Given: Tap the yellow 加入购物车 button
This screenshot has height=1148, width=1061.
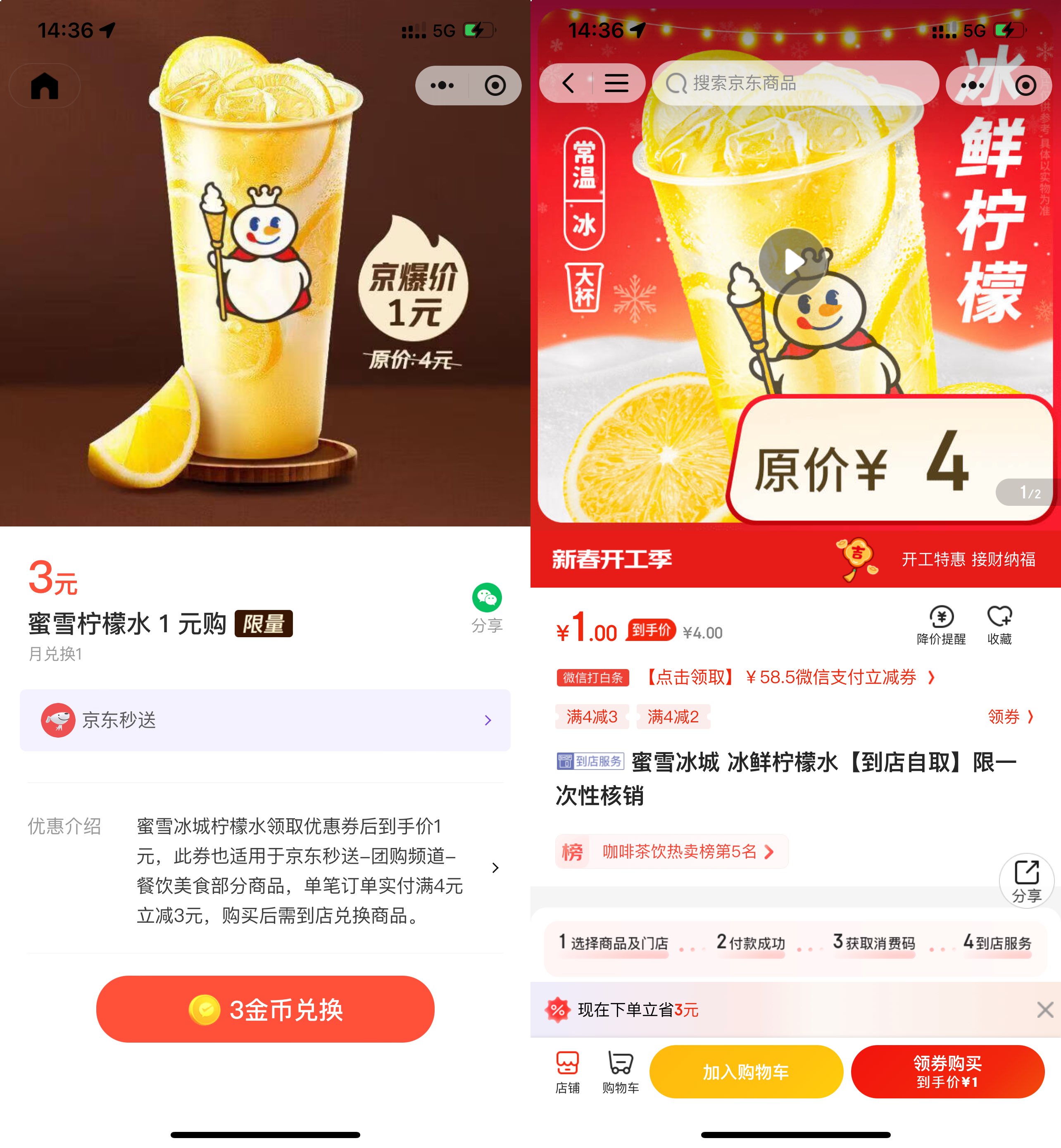Looking at the screenshot, I should (x=745, y=1072).
